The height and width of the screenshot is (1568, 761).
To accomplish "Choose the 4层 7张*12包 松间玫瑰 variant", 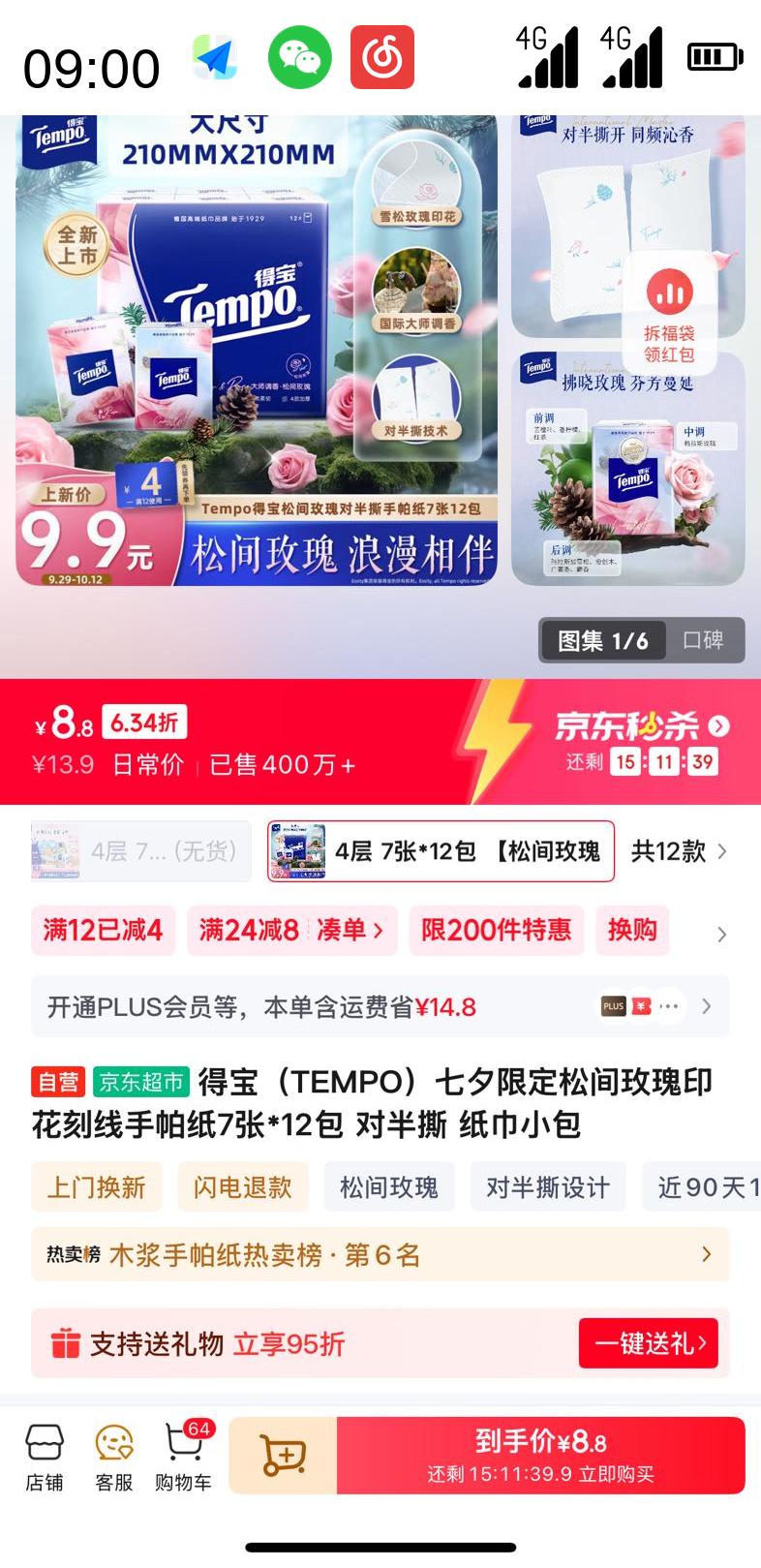I will point(441,851).
